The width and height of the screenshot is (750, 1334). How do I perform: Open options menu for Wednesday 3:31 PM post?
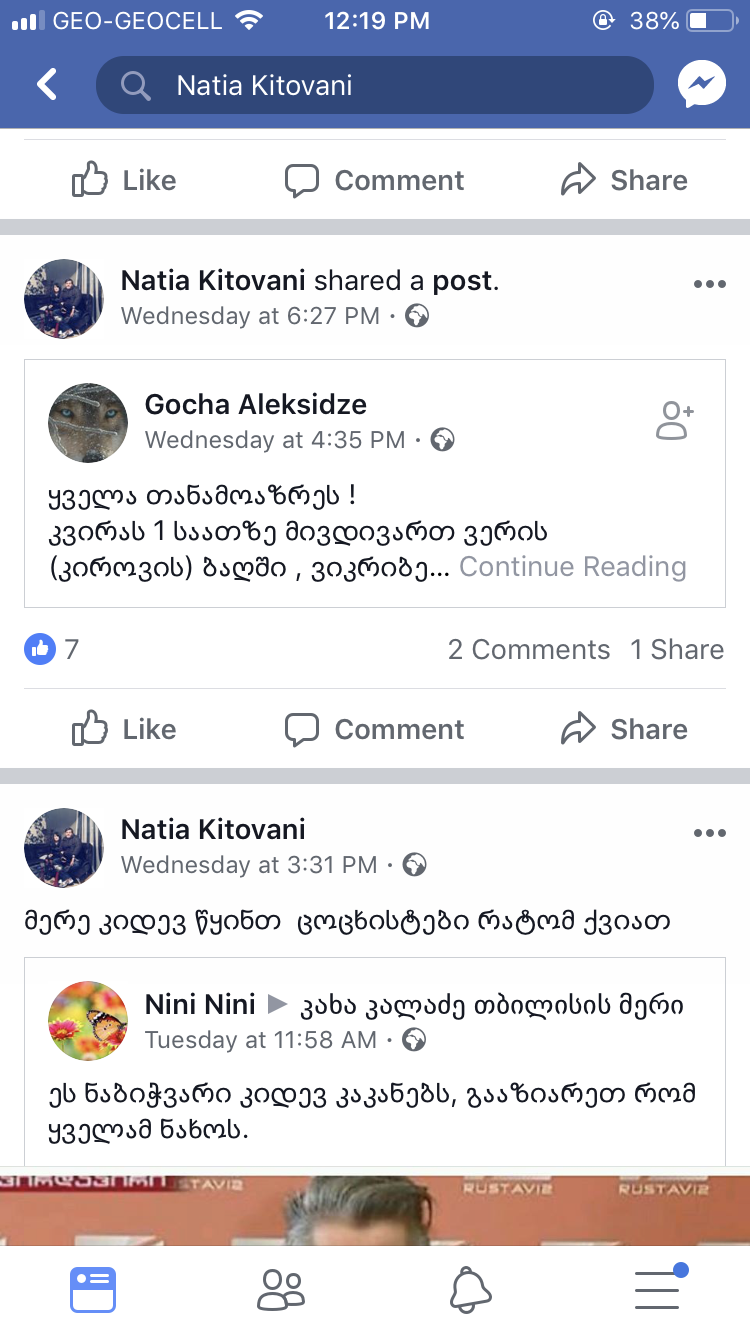709,834
